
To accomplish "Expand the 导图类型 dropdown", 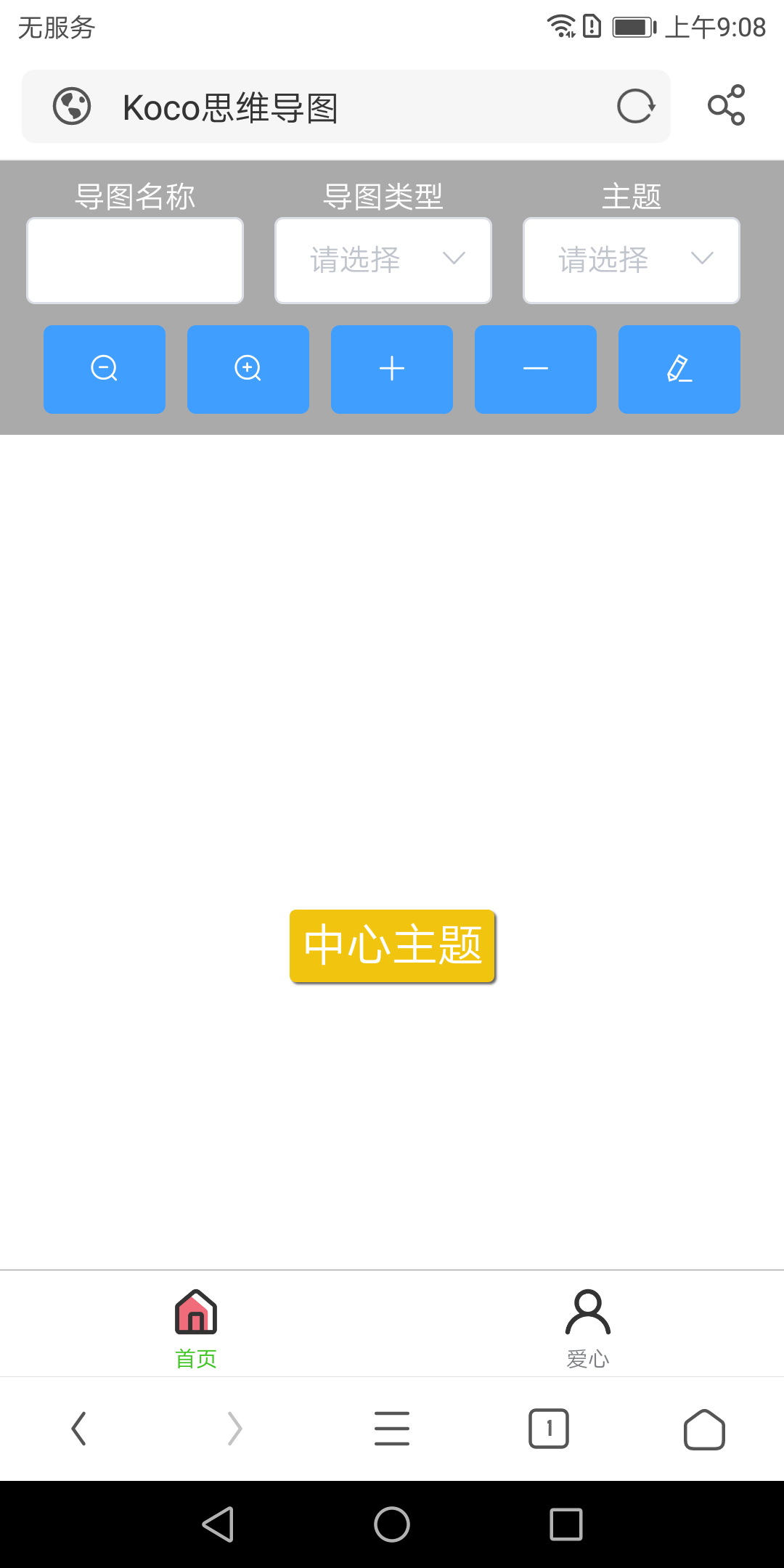I will point(383,261).
